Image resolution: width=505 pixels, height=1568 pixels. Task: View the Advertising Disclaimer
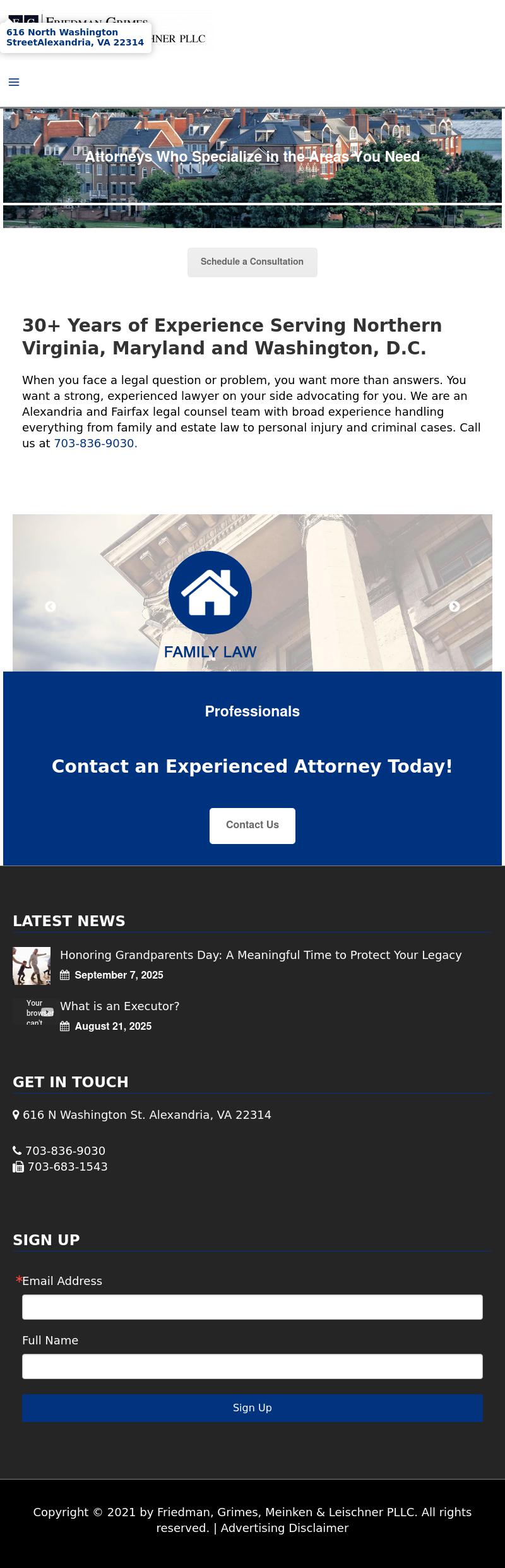coord(284,1528)
